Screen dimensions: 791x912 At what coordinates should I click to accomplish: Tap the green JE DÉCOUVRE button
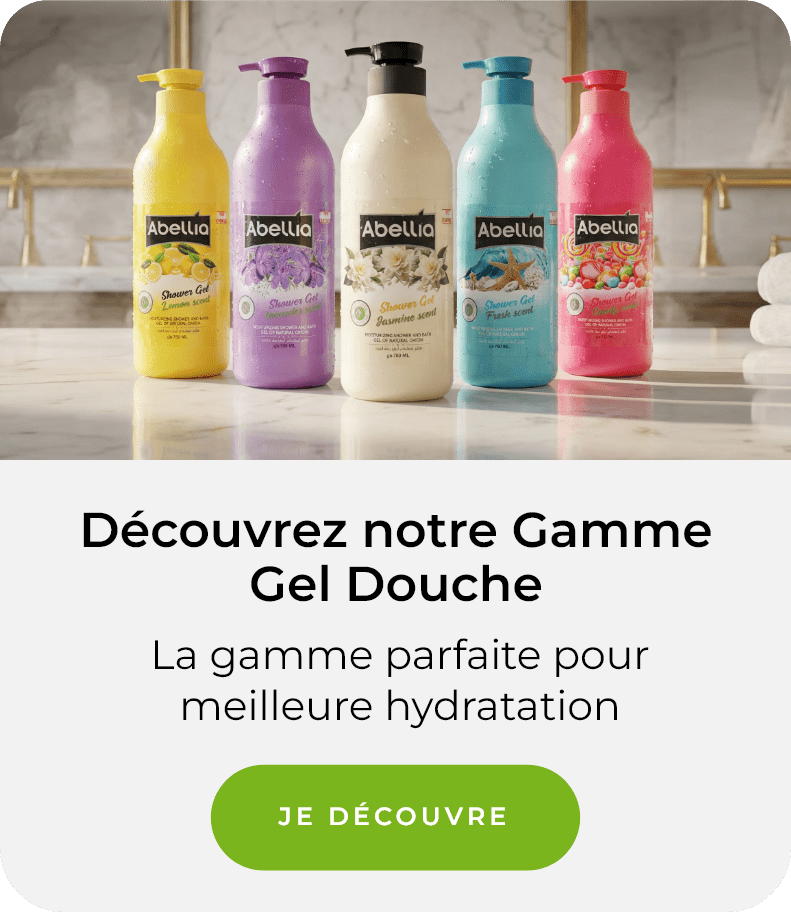395,816
